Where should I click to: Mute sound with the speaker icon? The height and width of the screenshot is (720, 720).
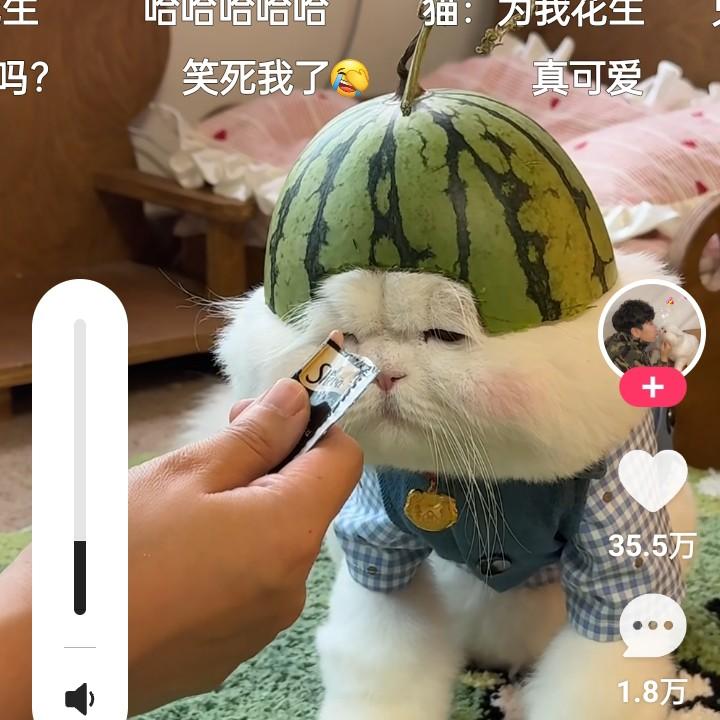(80, 698)
